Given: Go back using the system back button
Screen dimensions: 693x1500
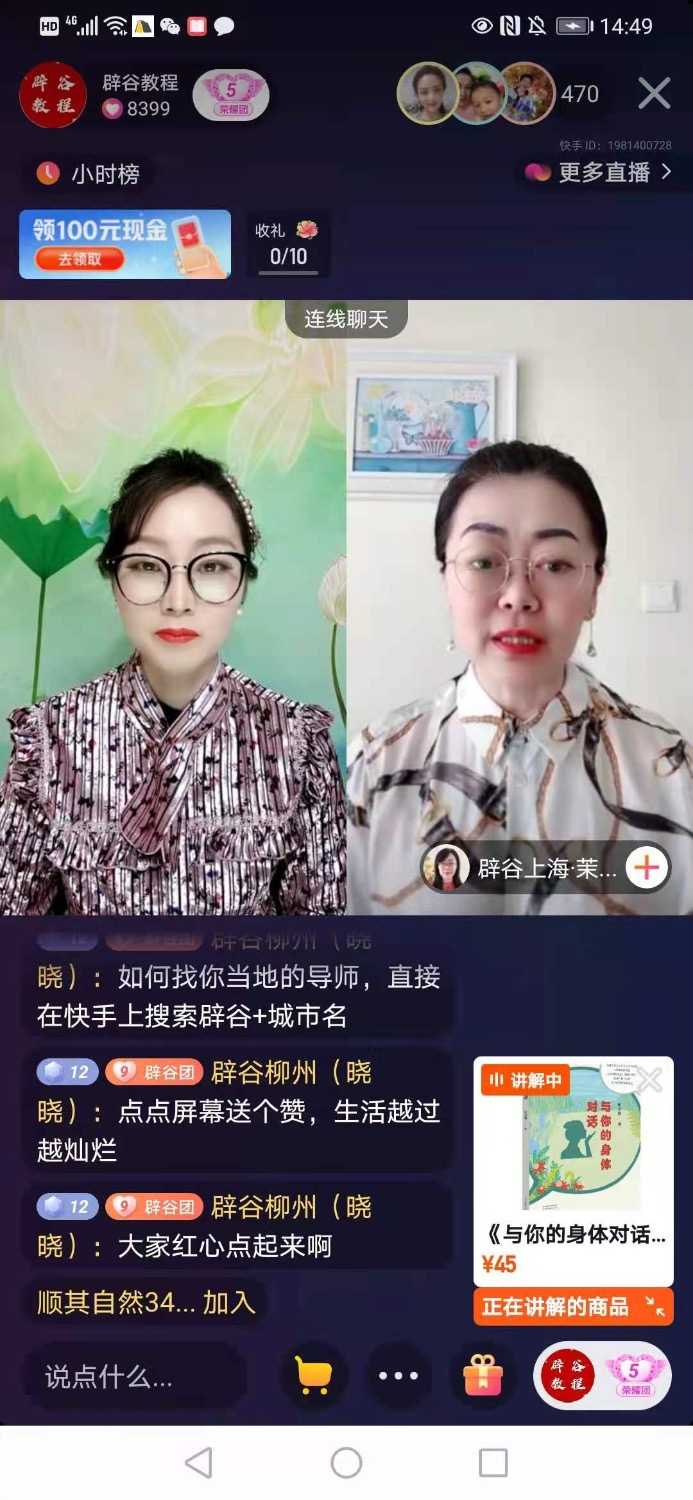Looking at the screenshot, I should pos(199,1462).
